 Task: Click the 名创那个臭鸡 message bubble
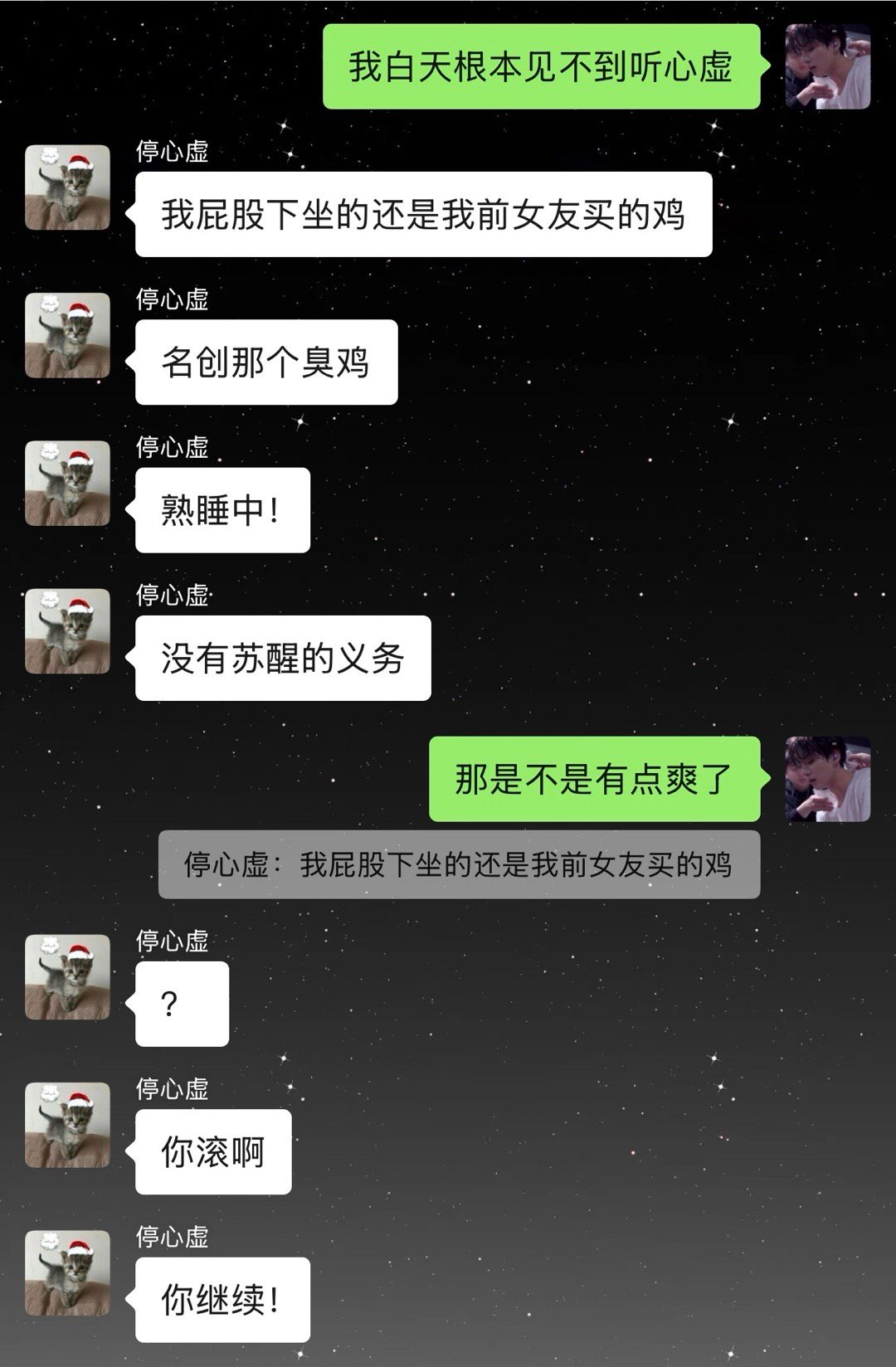click(x=265, y=361)
